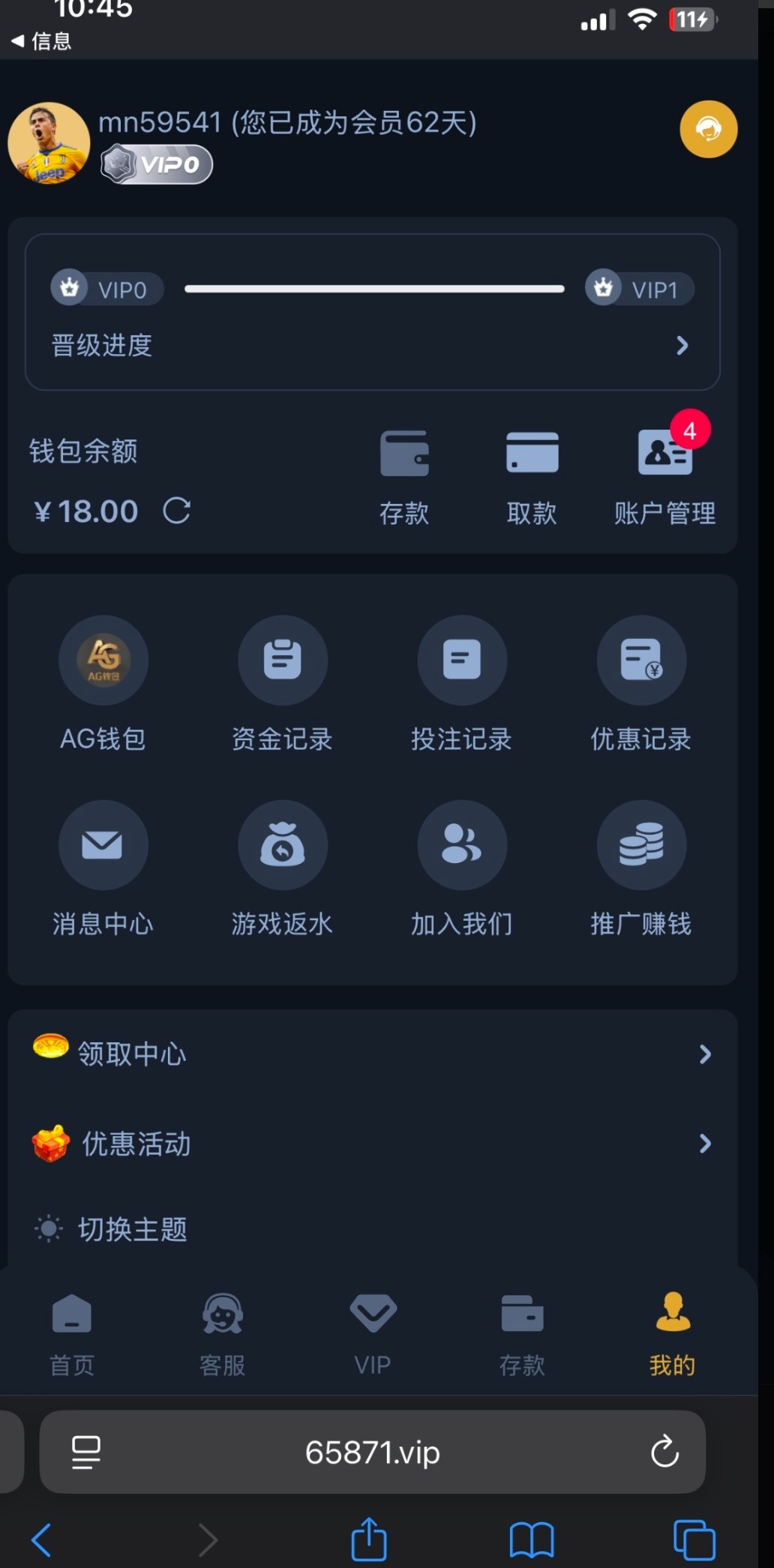Open 领取中心 row

click(372, 1054)
